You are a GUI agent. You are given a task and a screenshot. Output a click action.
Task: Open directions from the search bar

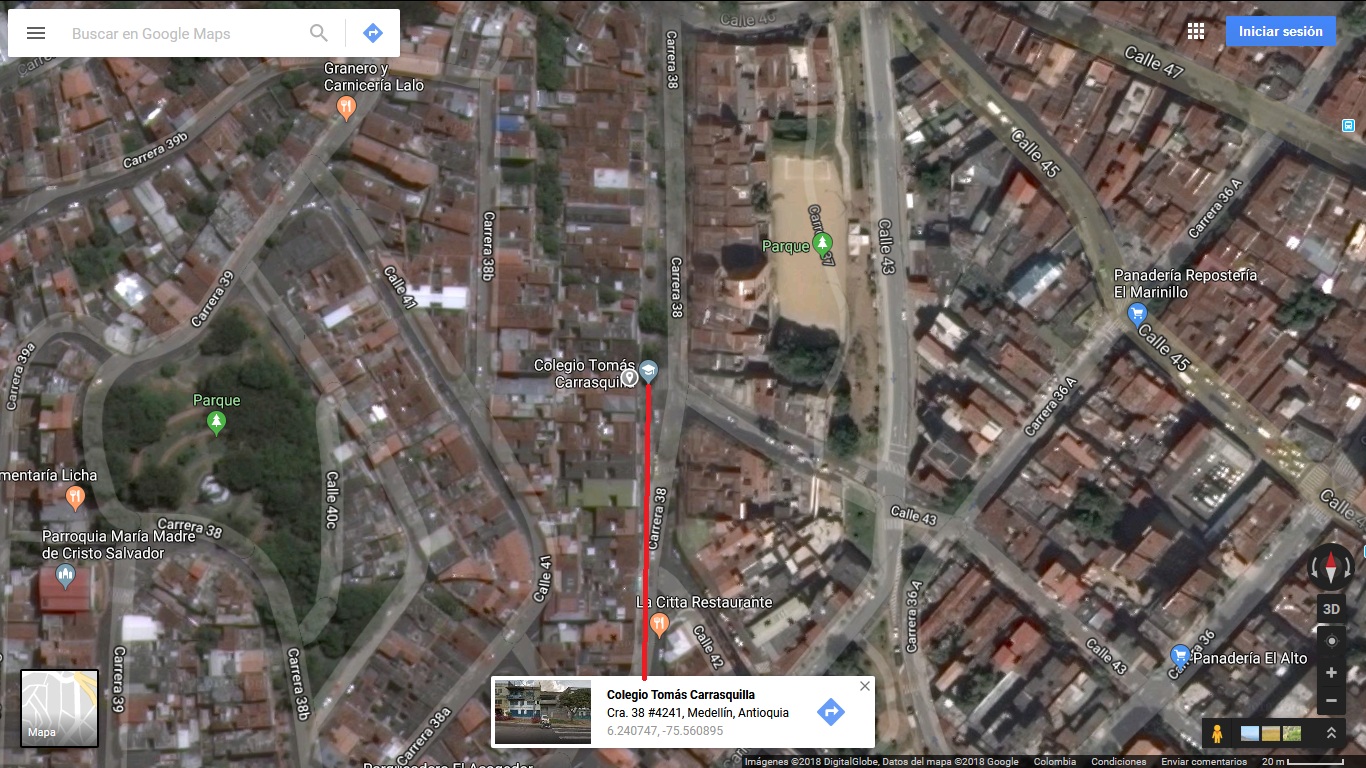click(372, 33)
